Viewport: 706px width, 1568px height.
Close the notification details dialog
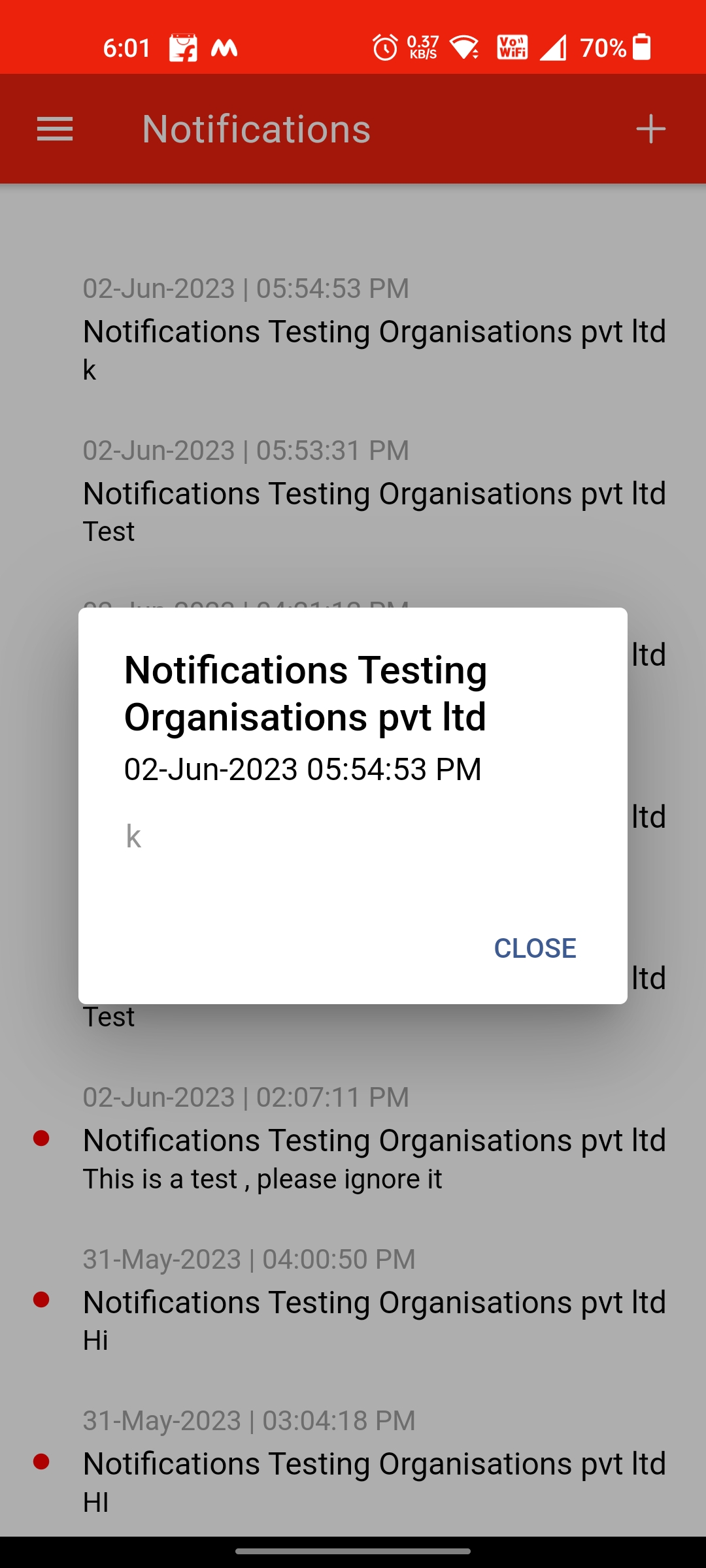click(535, 948)
